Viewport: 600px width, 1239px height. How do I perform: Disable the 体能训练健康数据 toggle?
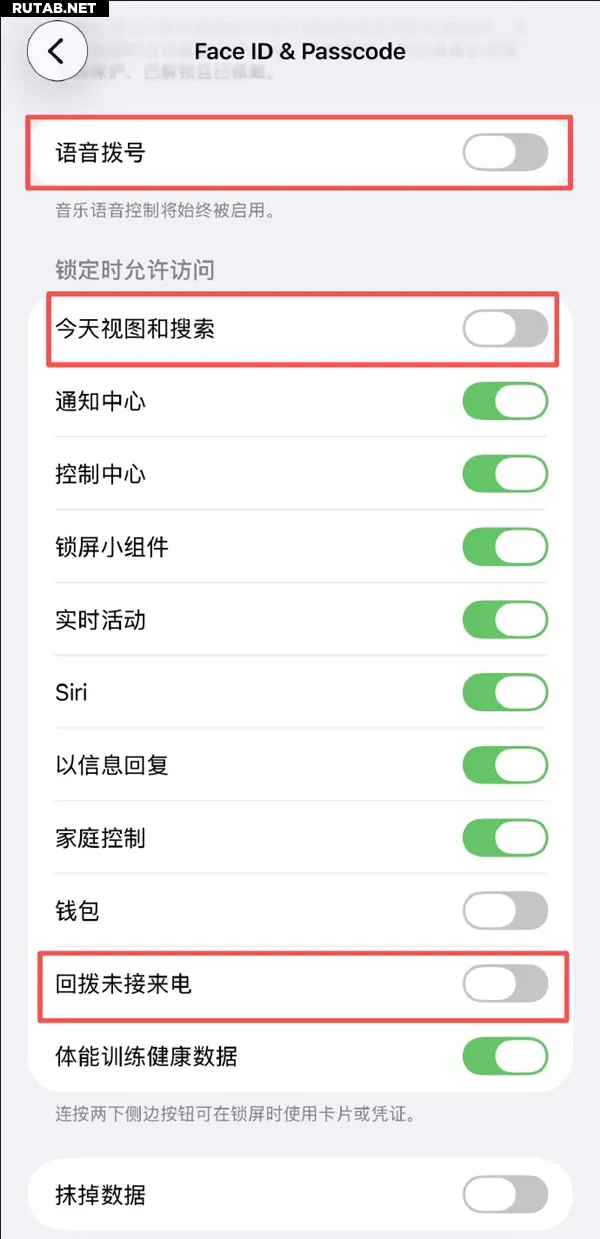click(x=505, y=1056)
